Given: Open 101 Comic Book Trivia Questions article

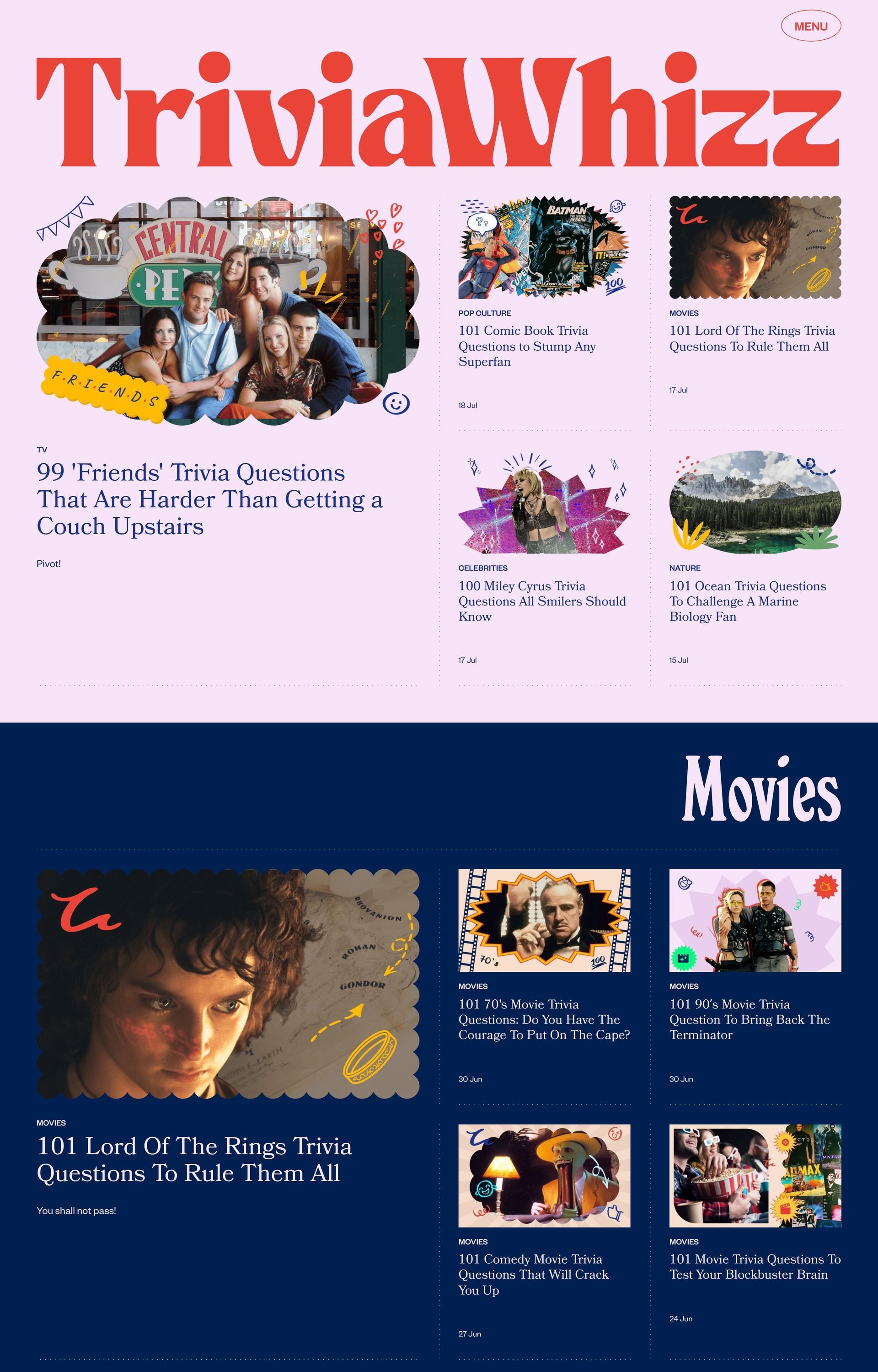Looking at the screenshot, I should click(527, 346).
